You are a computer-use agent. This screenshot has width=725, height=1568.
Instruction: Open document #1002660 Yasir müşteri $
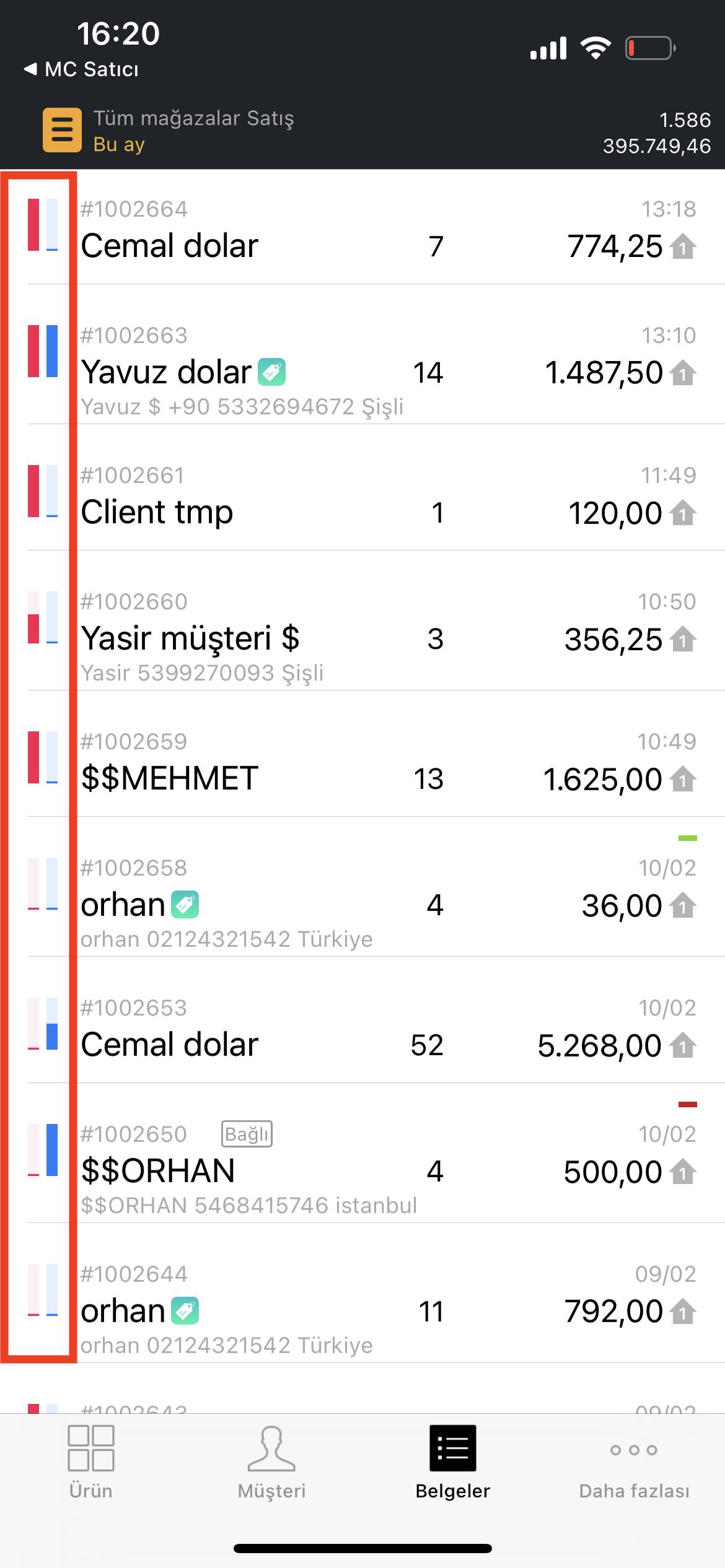point(362,621)
